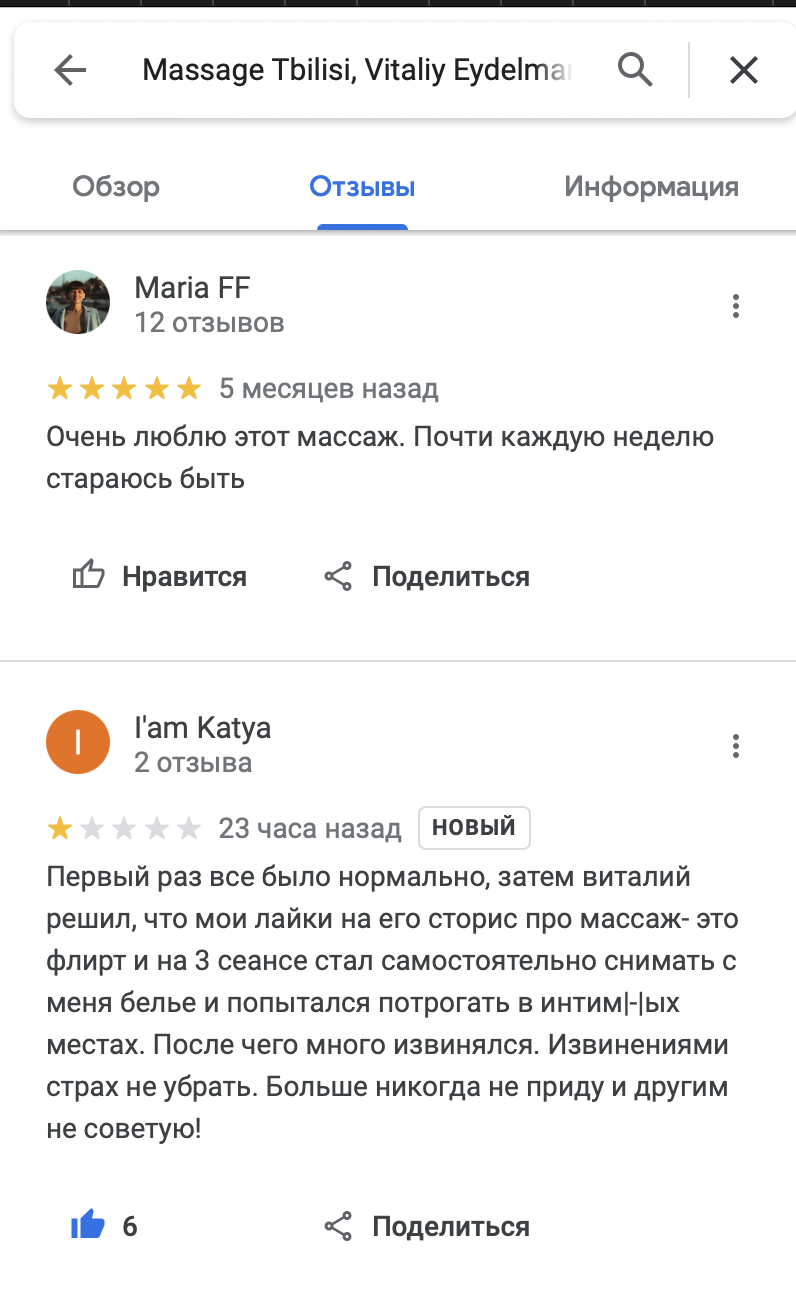
Task: Open overflow menu on Maria FF's review
Action: click(736, 305)
